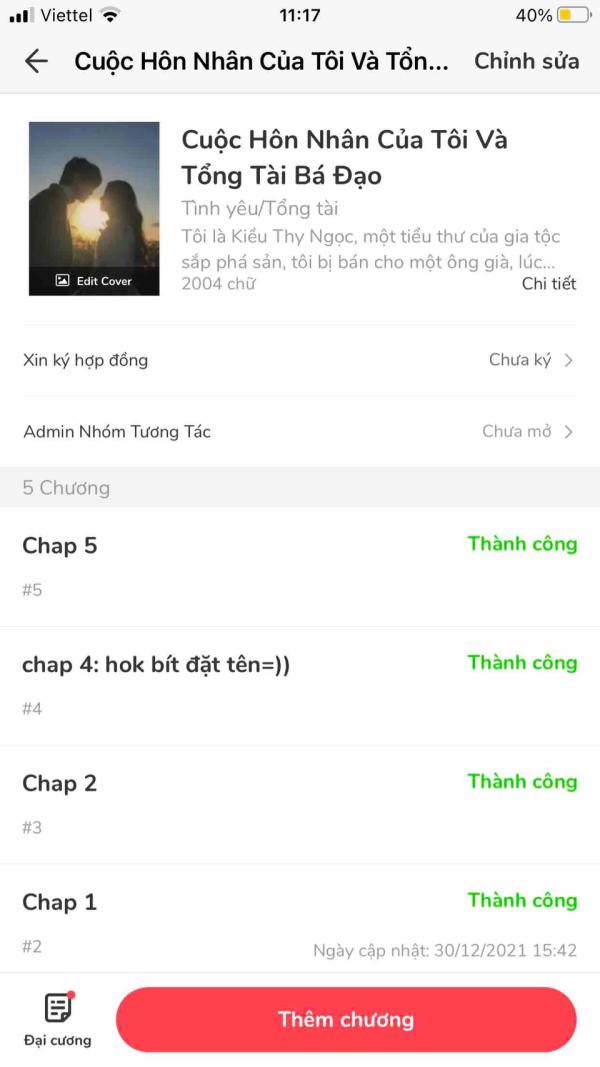
Task: Open Xin ký hợp đồng row
Action: point(300,360)
